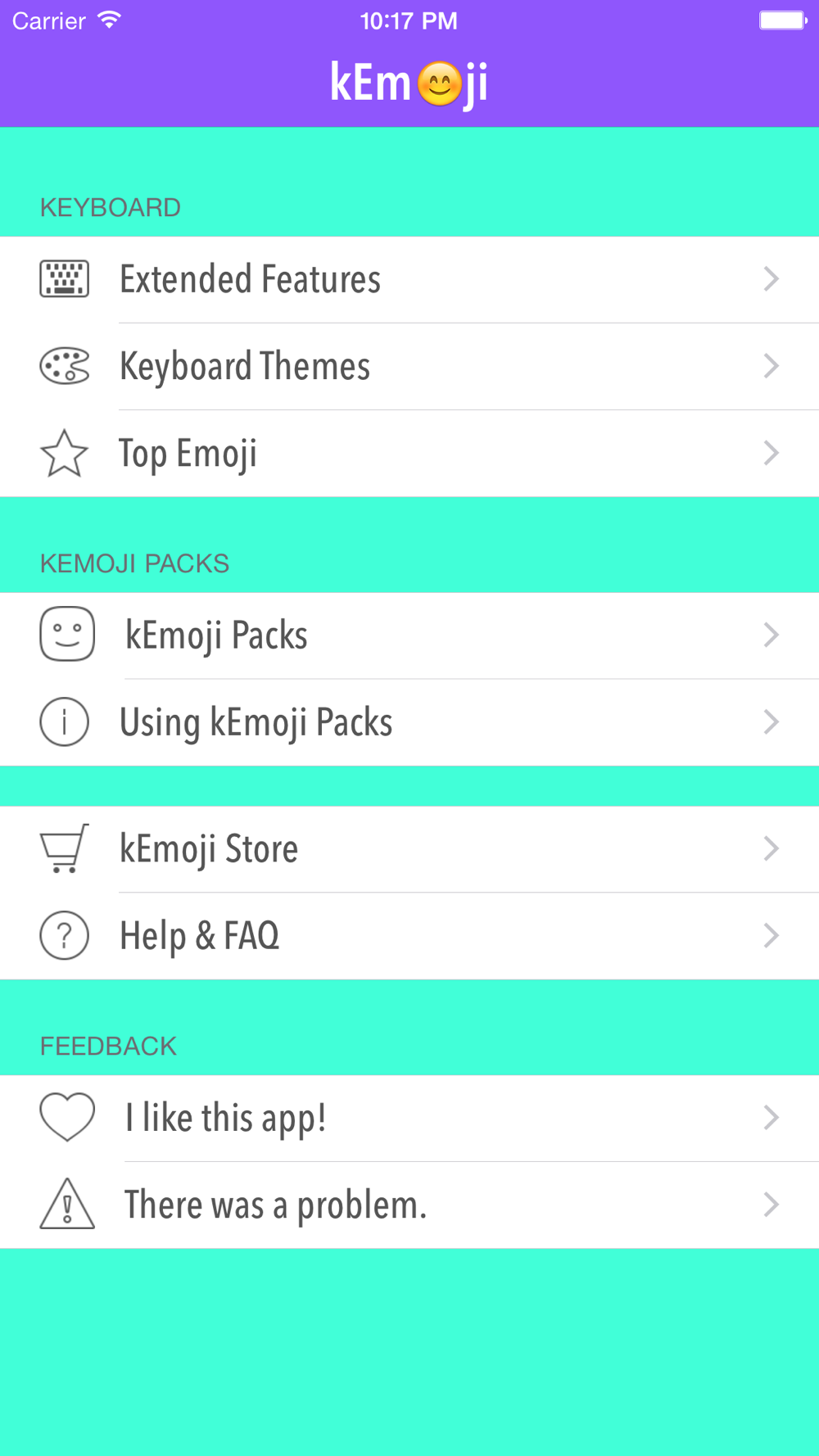Image resolution: width=819 pixels, height=1456 pixels.
Task: Open Help & FAQ
Action: click(409, 936)
